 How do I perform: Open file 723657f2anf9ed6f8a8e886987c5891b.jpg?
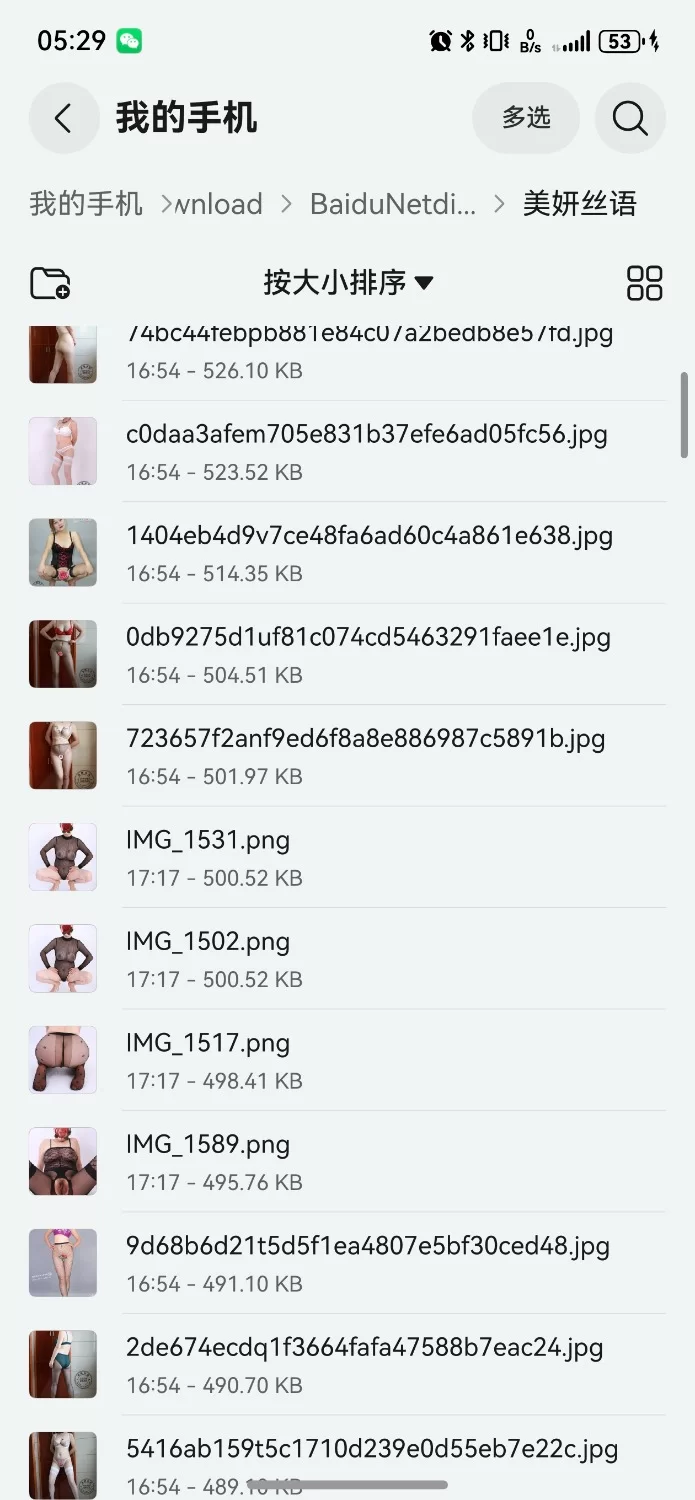[365, 756]
